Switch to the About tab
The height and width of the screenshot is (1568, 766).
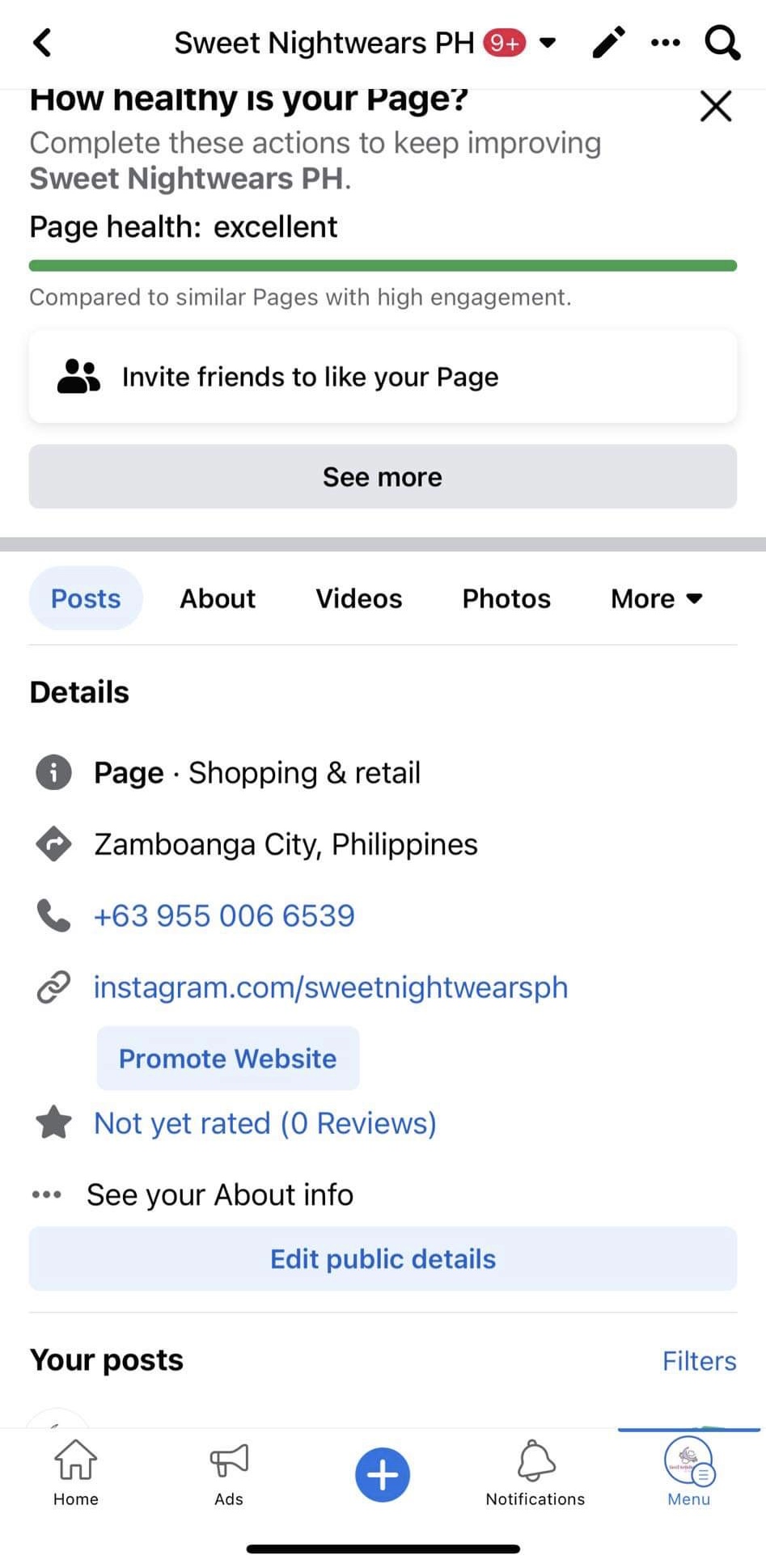(x=217, y=598)
